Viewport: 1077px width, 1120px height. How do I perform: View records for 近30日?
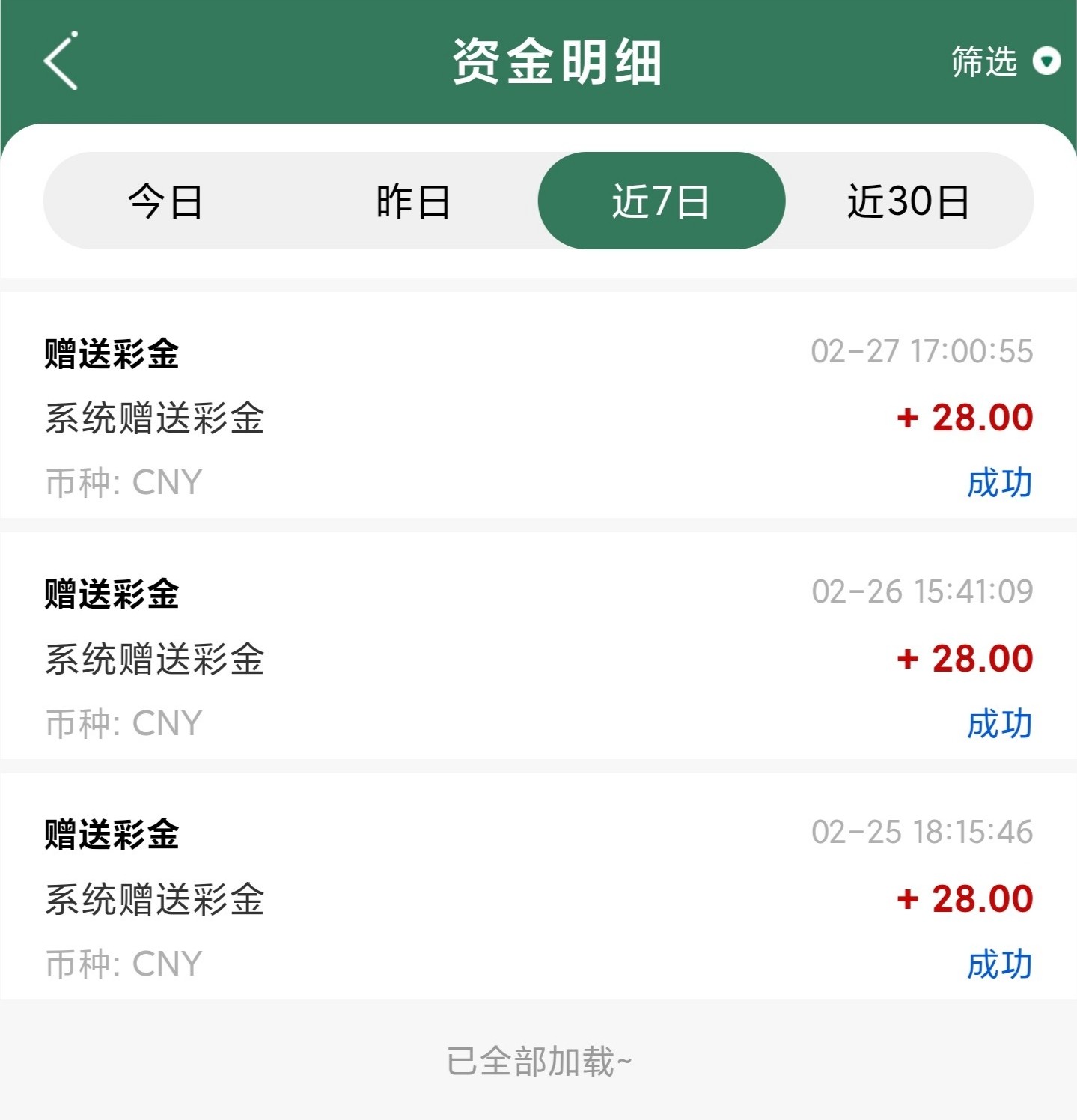point(908,201)
